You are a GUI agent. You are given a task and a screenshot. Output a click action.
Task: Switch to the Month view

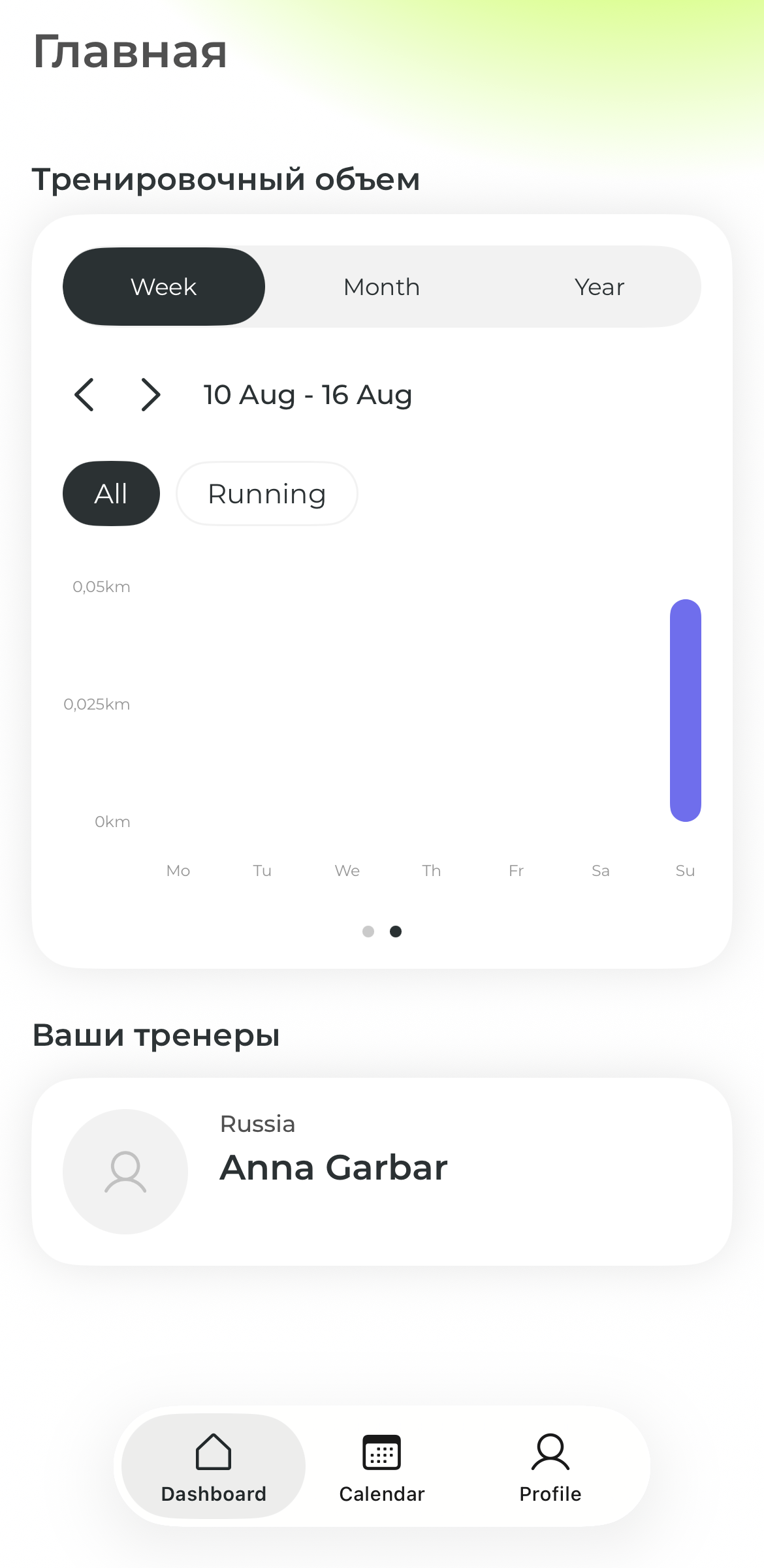[381, 287]
